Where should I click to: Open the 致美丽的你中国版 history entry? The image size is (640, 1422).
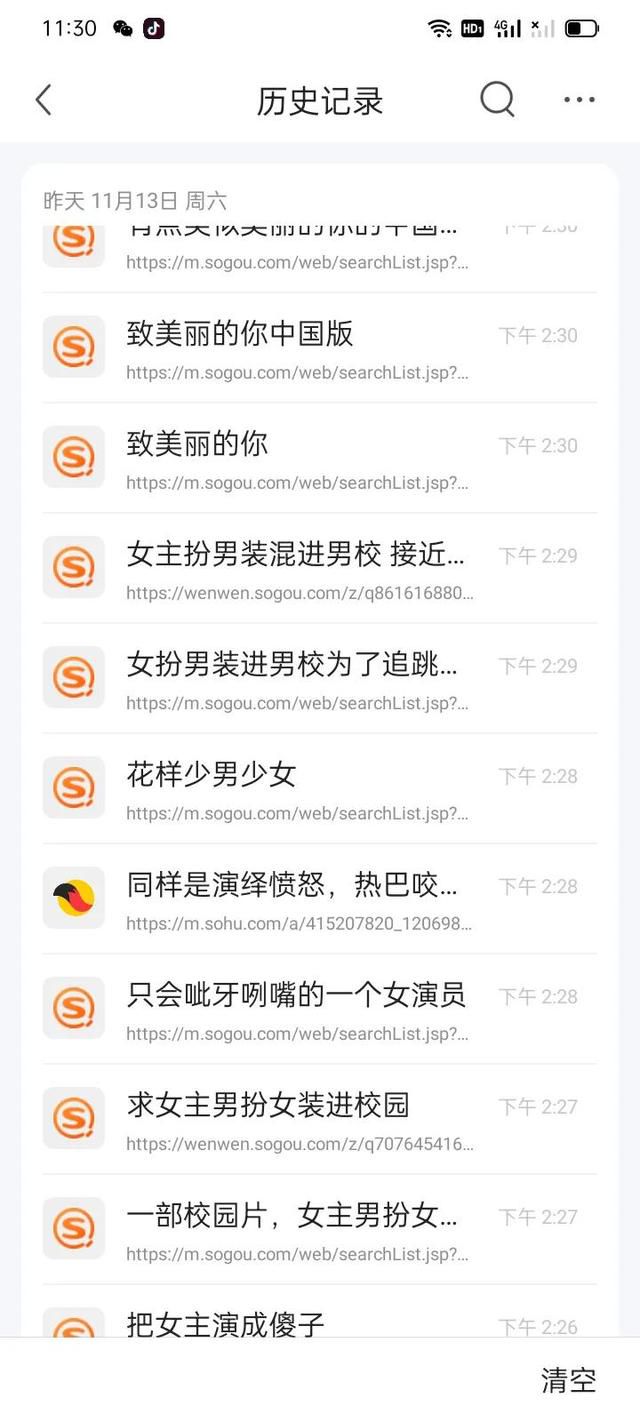coord(320,348)
